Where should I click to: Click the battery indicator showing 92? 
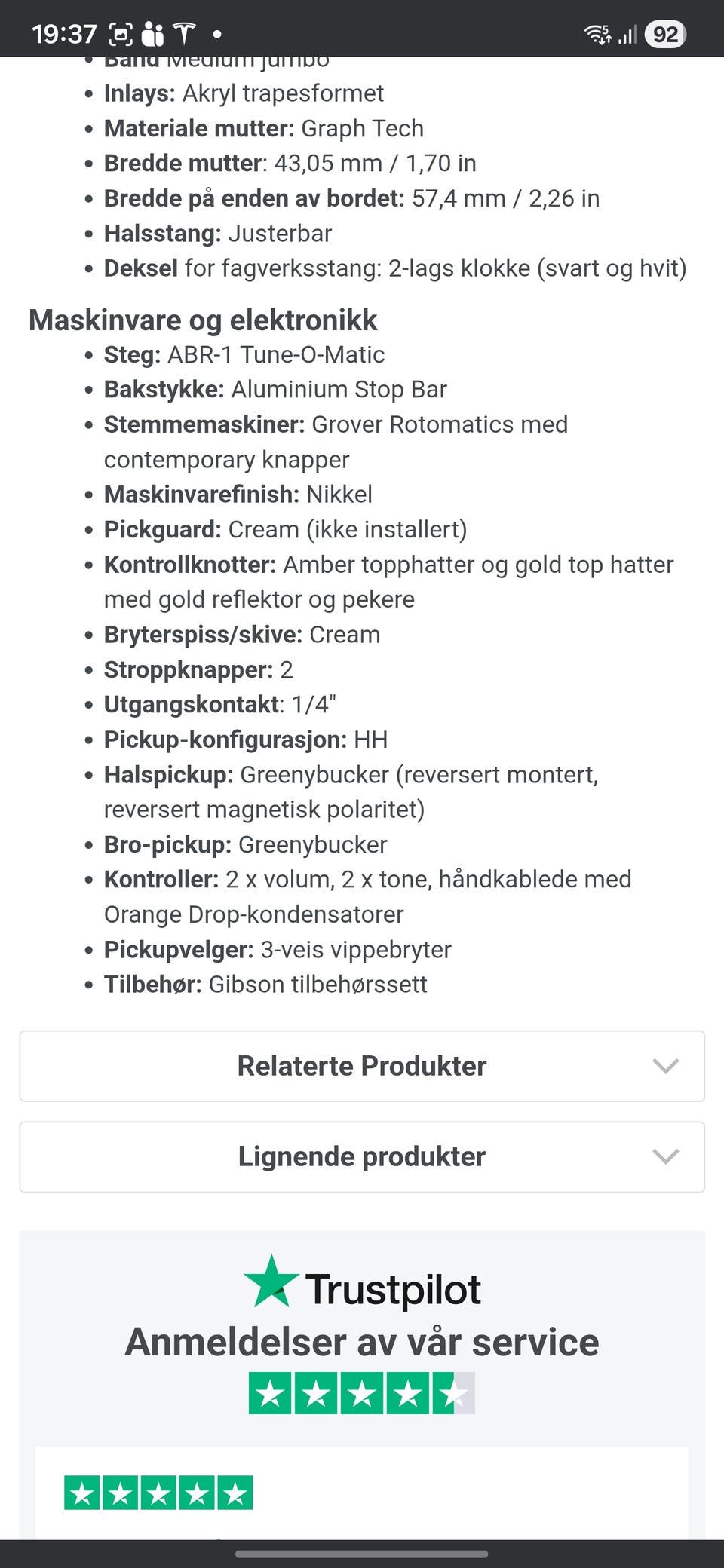666,33
